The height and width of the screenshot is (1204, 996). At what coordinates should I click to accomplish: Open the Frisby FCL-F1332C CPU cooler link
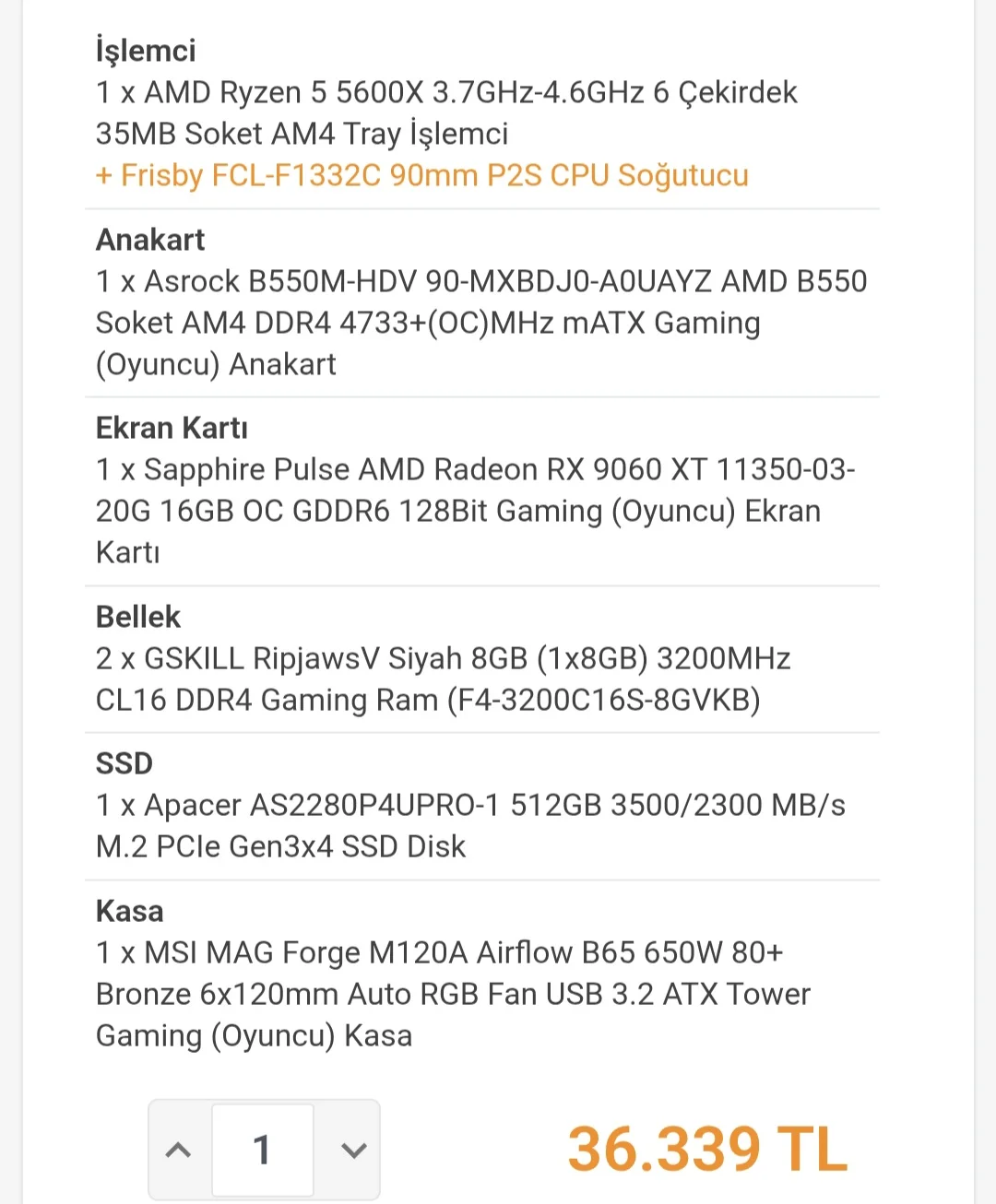422,175
